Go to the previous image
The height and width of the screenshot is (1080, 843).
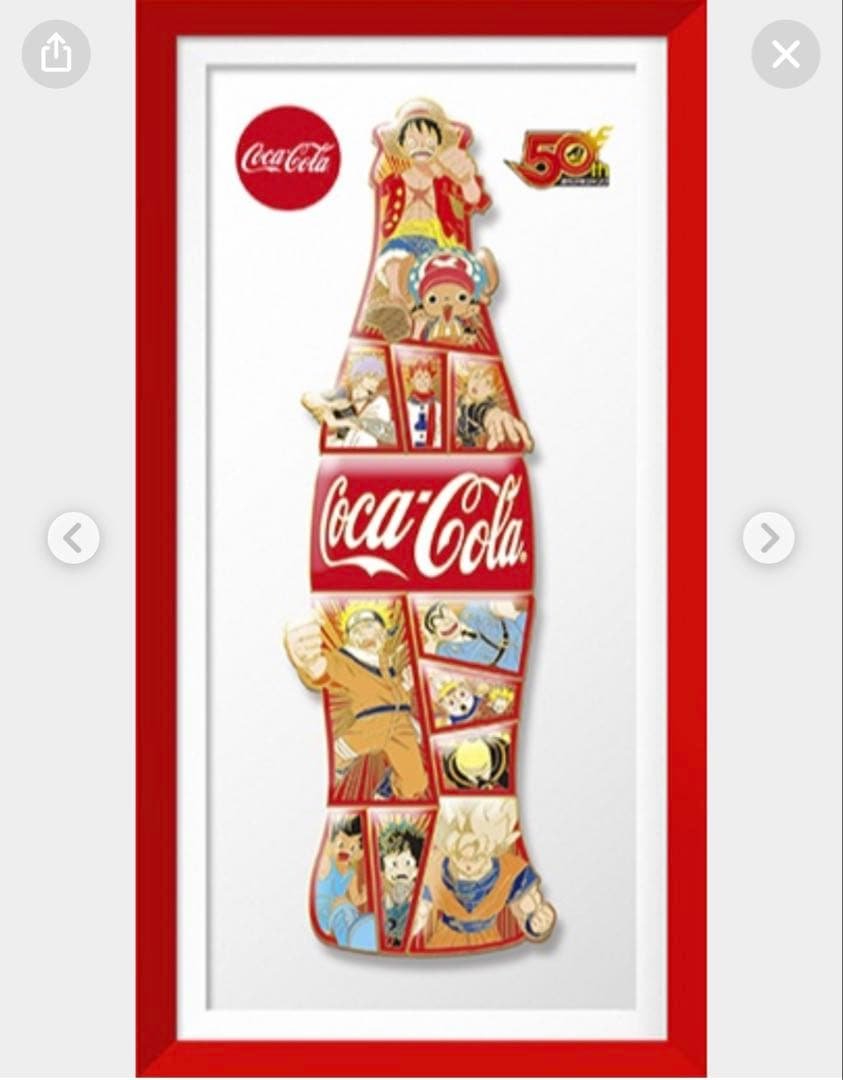pos(73,538)
